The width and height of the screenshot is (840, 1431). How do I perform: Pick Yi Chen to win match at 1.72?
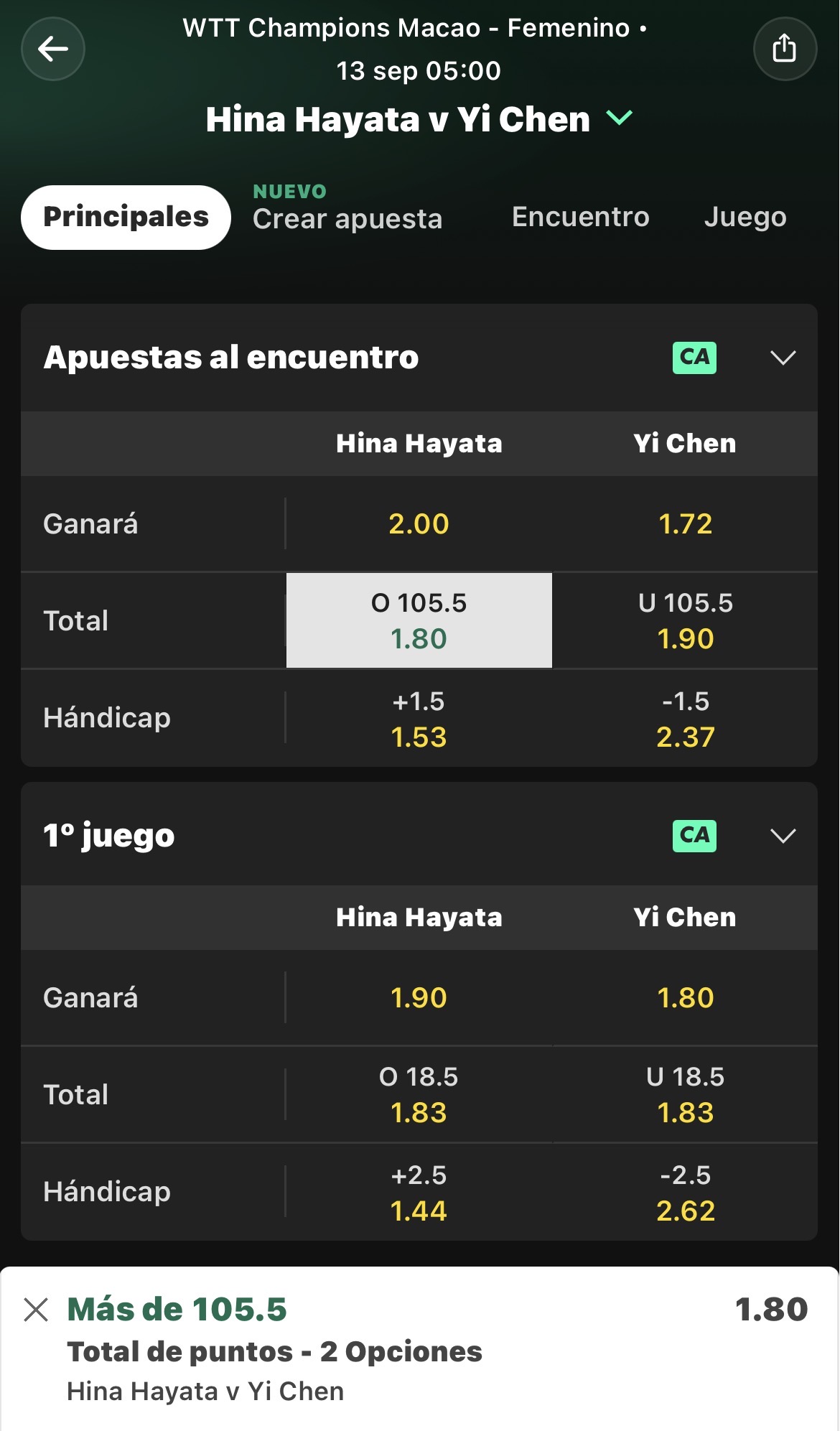coord(686,524)
